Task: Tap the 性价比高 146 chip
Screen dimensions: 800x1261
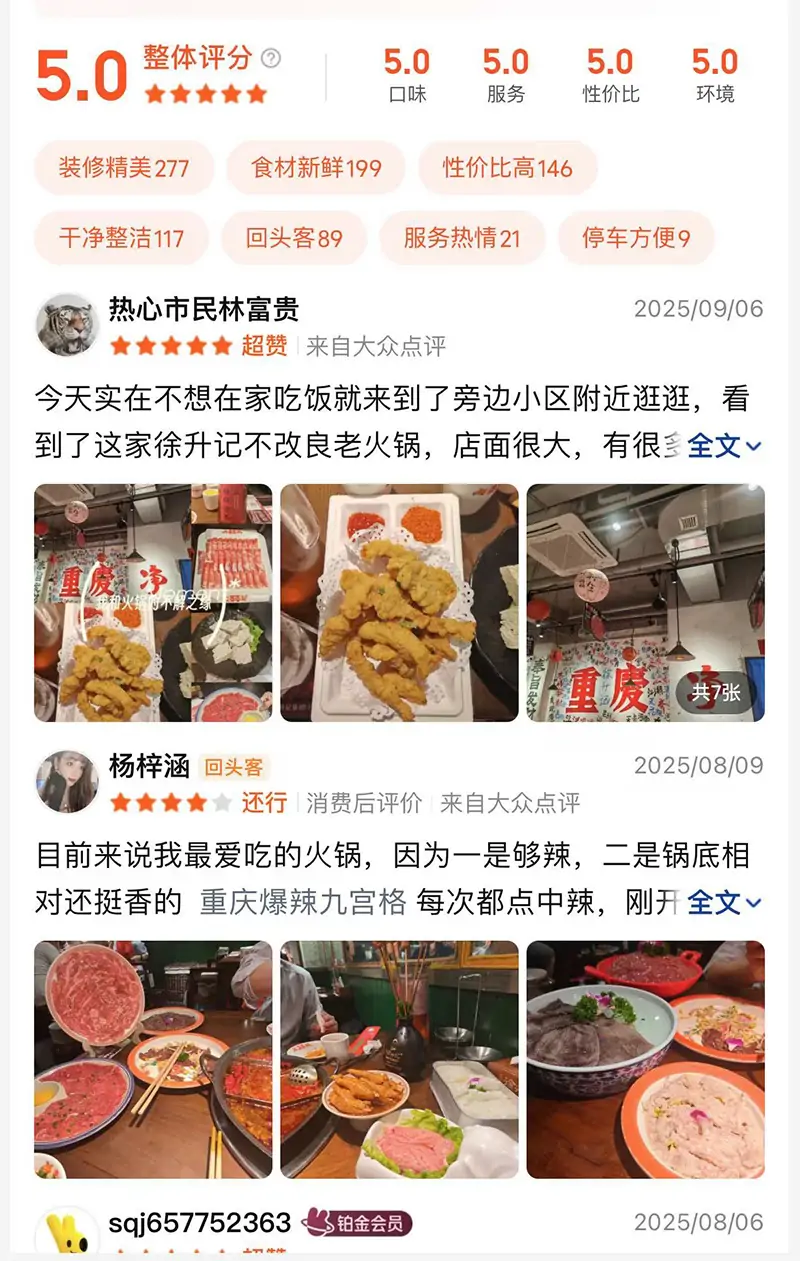Action: (508, 167)
